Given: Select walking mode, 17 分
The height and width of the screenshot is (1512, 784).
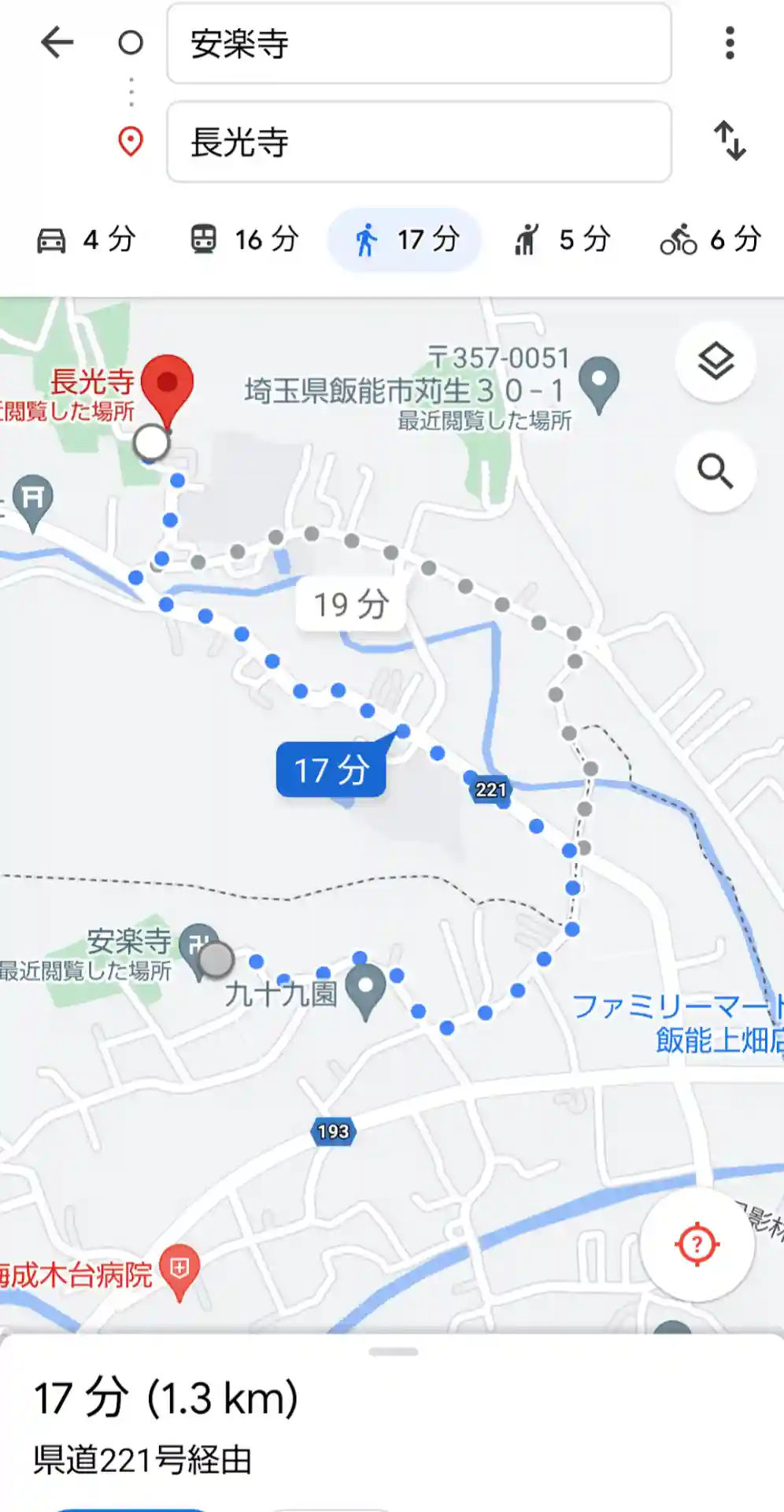Looking at the screenshot, I should point(405,239).
